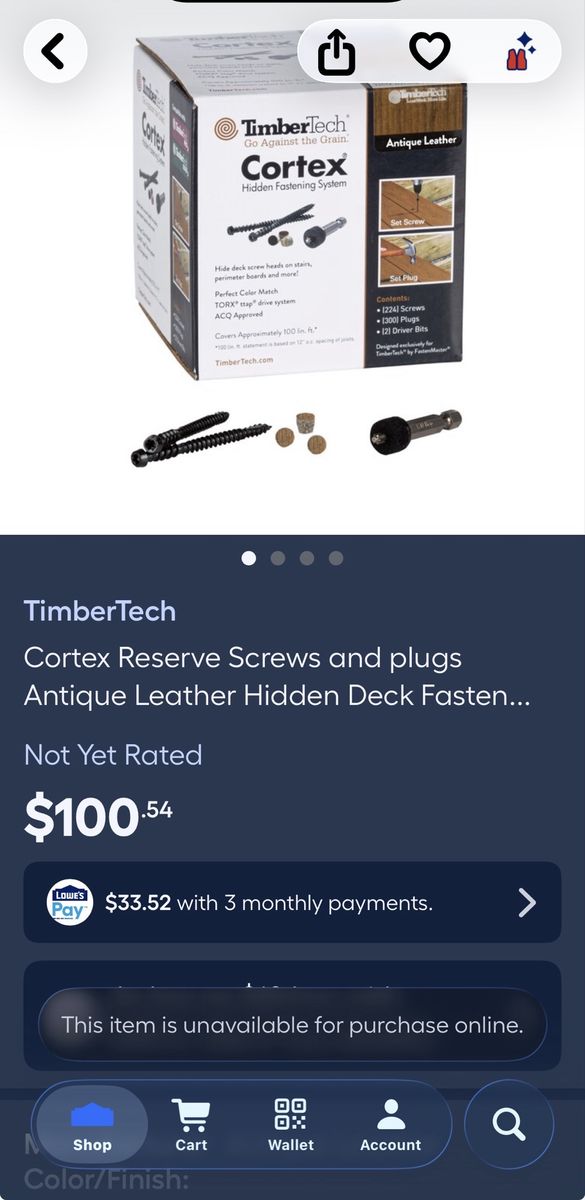Open the Cart tab
The height and width of the screenshot is (1200, 585).
[191, 1125]
